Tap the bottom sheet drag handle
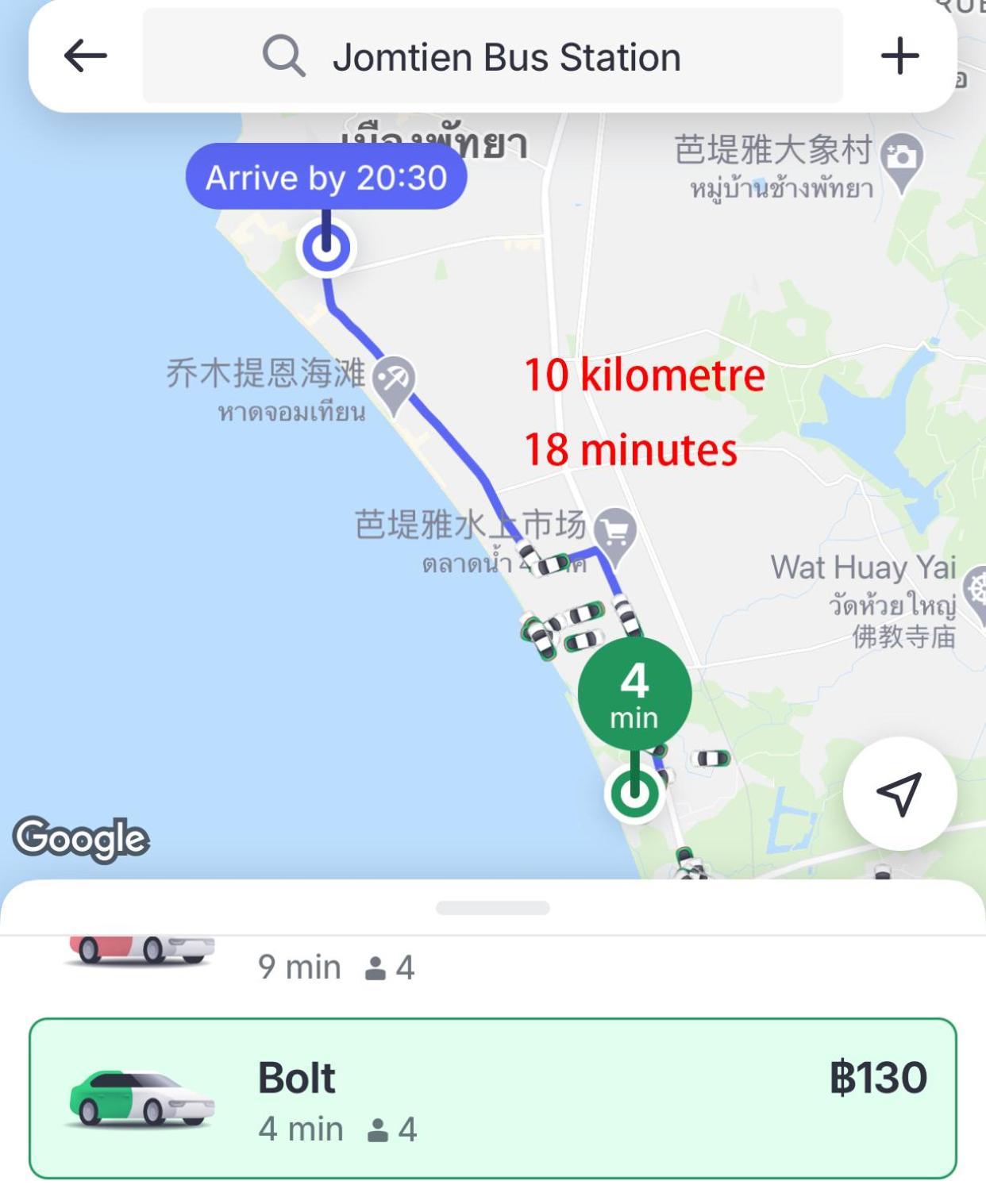This screenshot has width=986, height=1204. (492, 907)
